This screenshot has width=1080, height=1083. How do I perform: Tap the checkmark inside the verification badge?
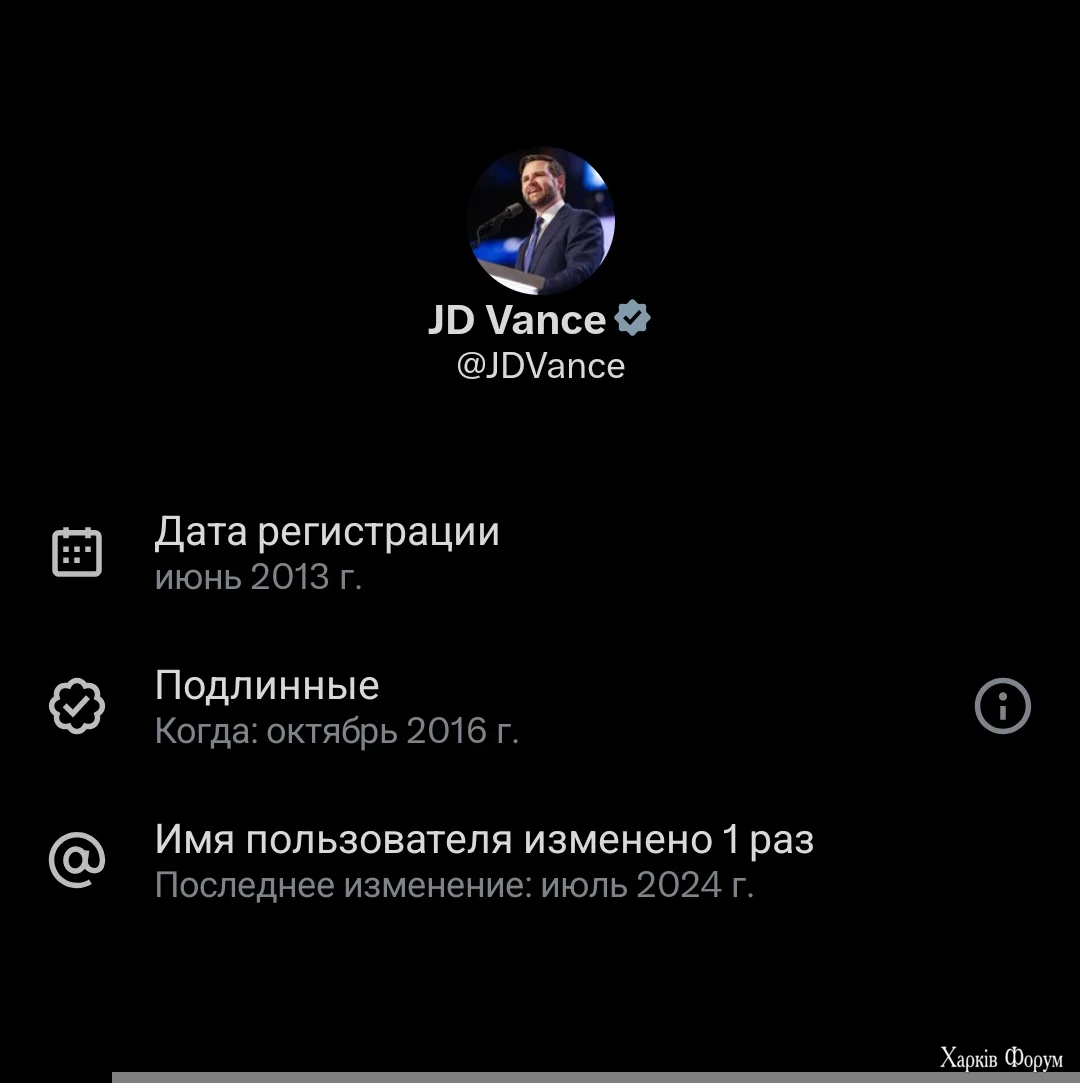tap(633, 318)
